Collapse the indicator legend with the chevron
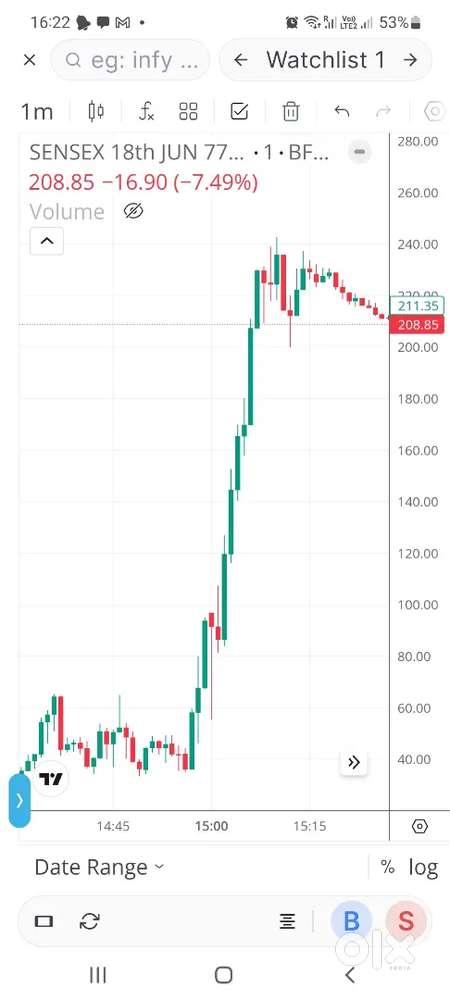 (47, 241)
